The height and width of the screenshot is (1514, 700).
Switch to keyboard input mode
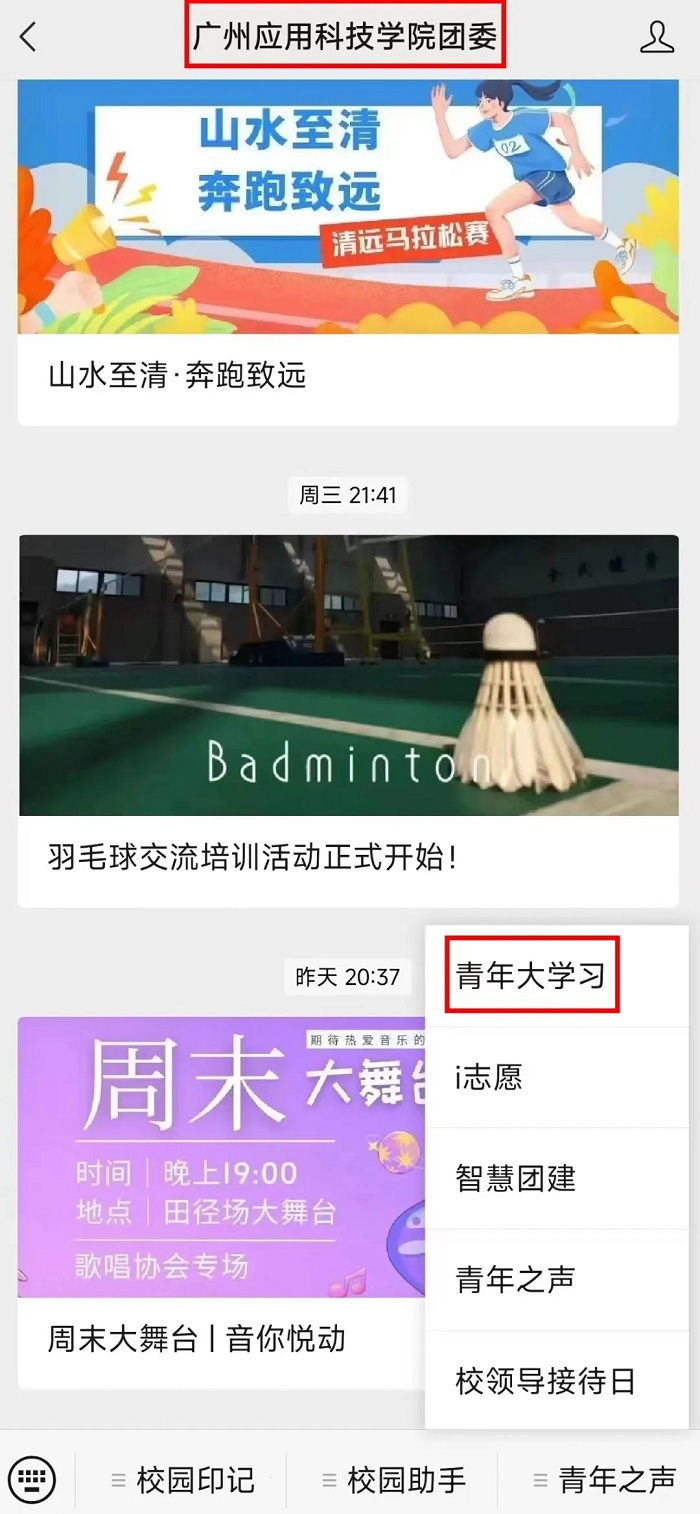(x=32, y=1479)
